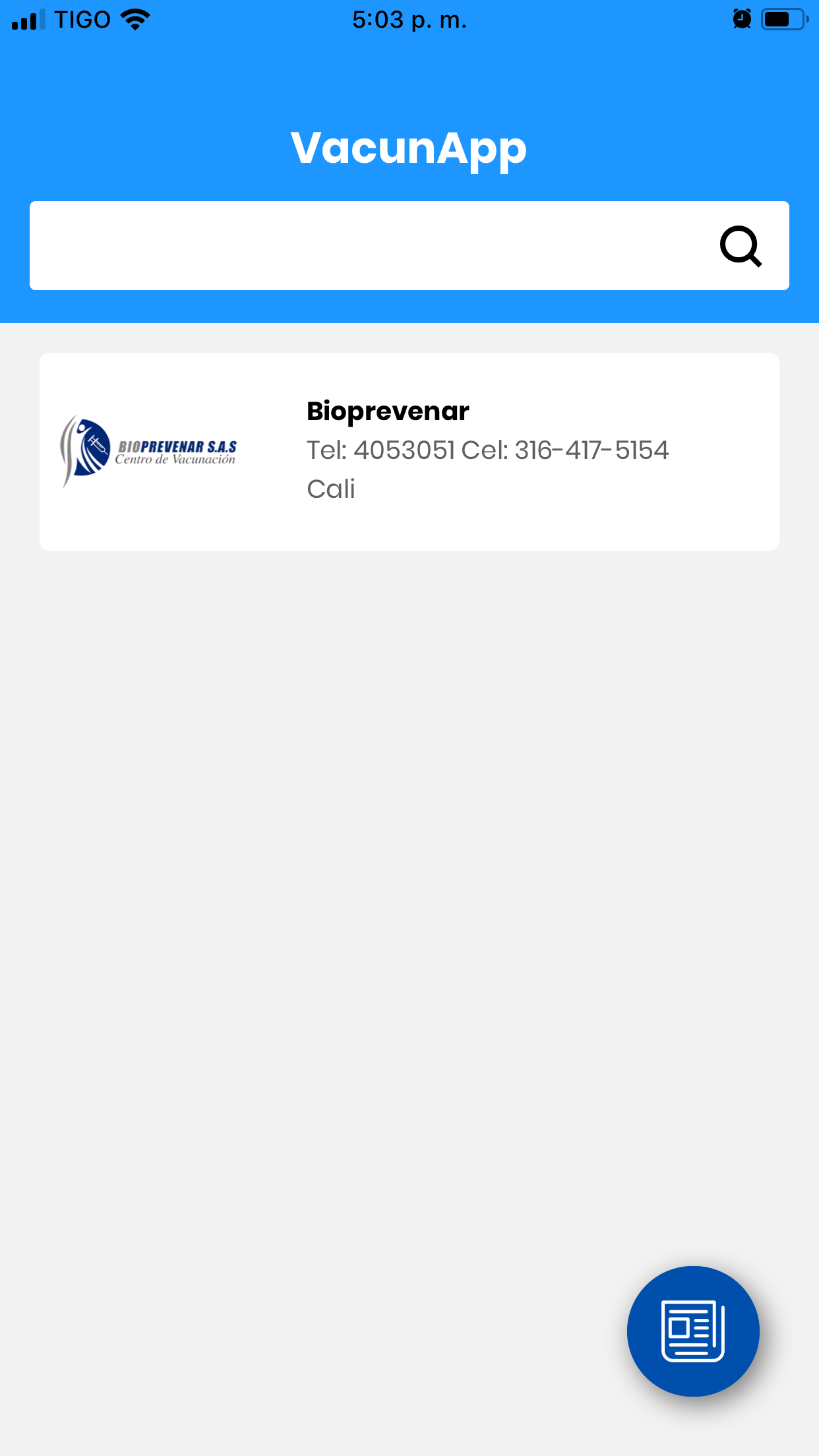Viewport: 819px width, 1456px height.
Task: Tap the battery indicator icon
Action: coord(782,18)
